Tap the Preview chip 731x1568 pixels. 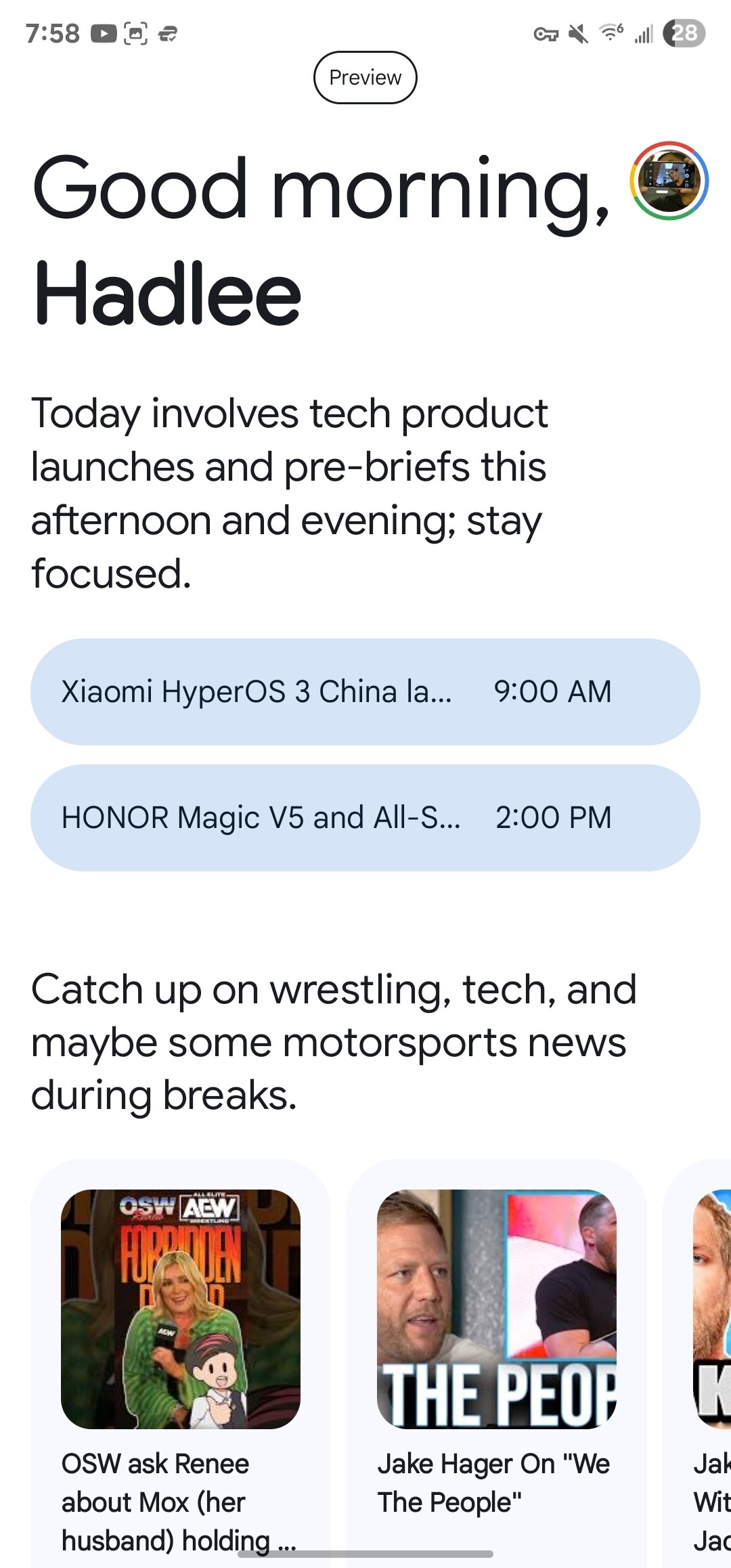365,77
